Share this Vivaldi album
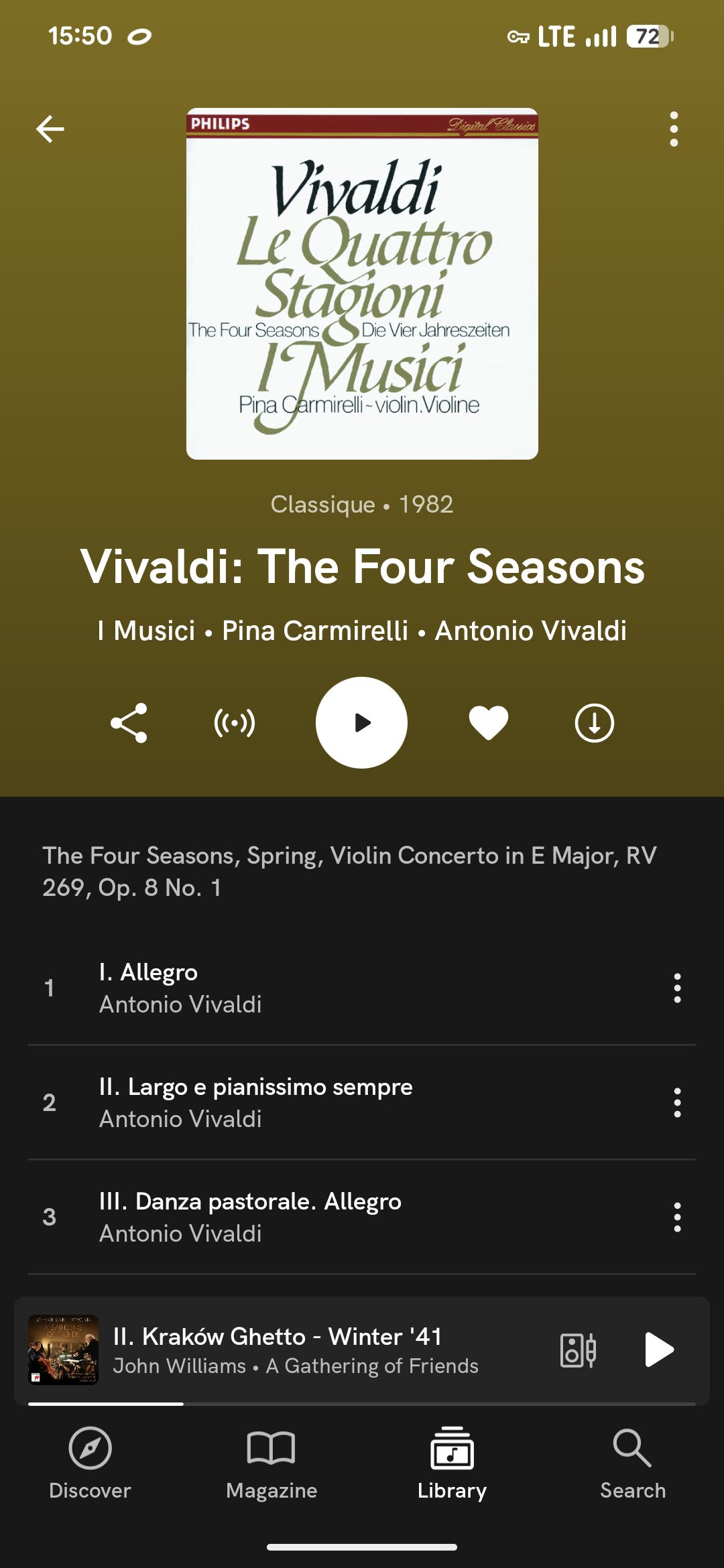The height and width of the screenshot is (1568, 724). 129,723
